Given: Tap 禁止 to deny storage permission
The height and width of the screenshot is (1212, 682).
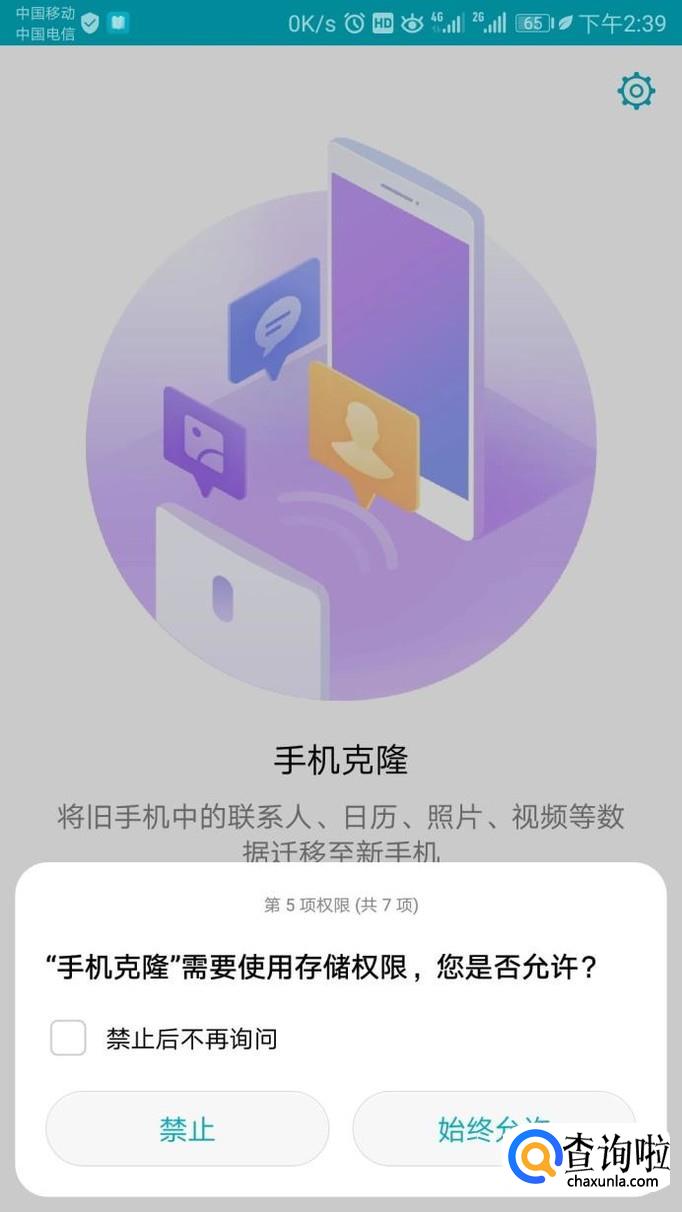Looking at the screenshot, I should (x=187, y=1128).
